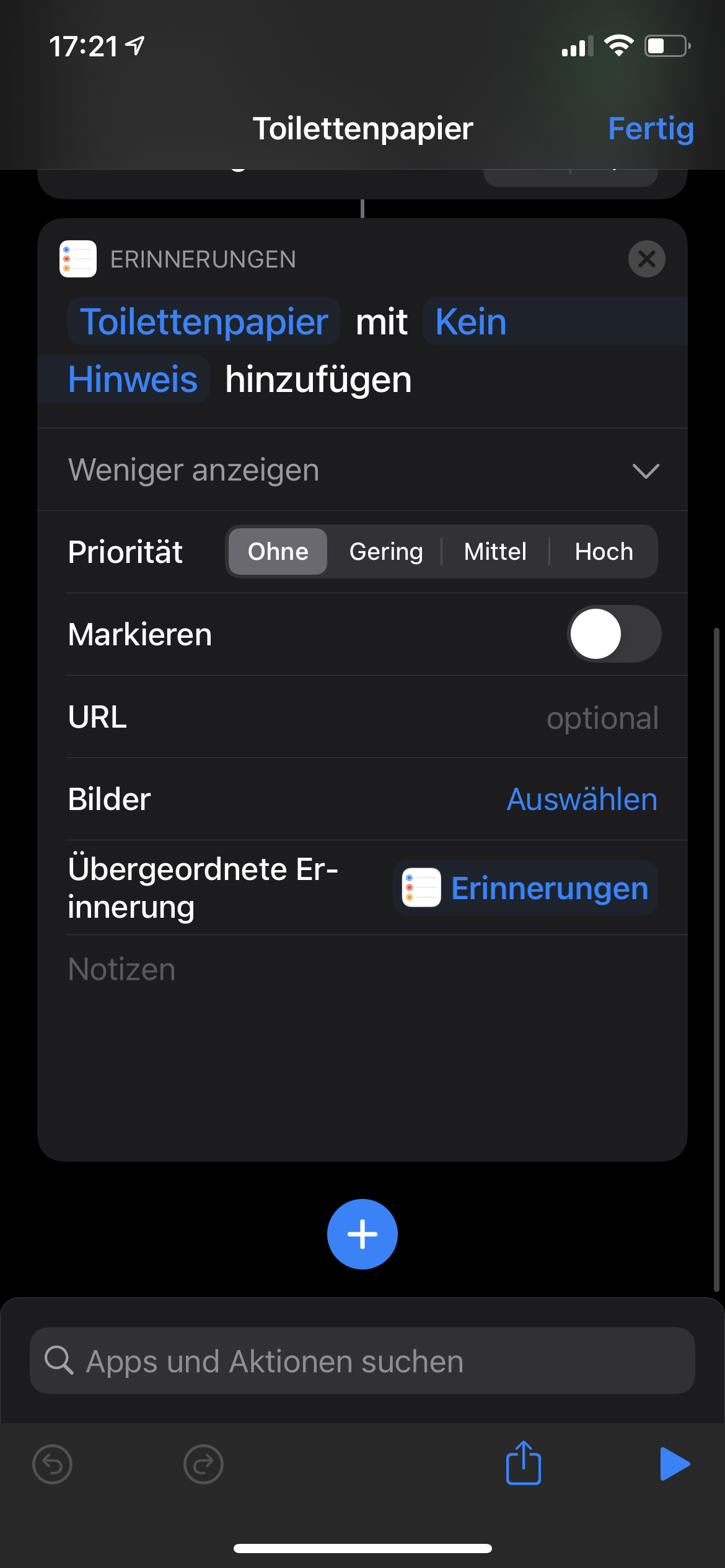
Task: Share this shortcut
Action: click(524, 1463)
